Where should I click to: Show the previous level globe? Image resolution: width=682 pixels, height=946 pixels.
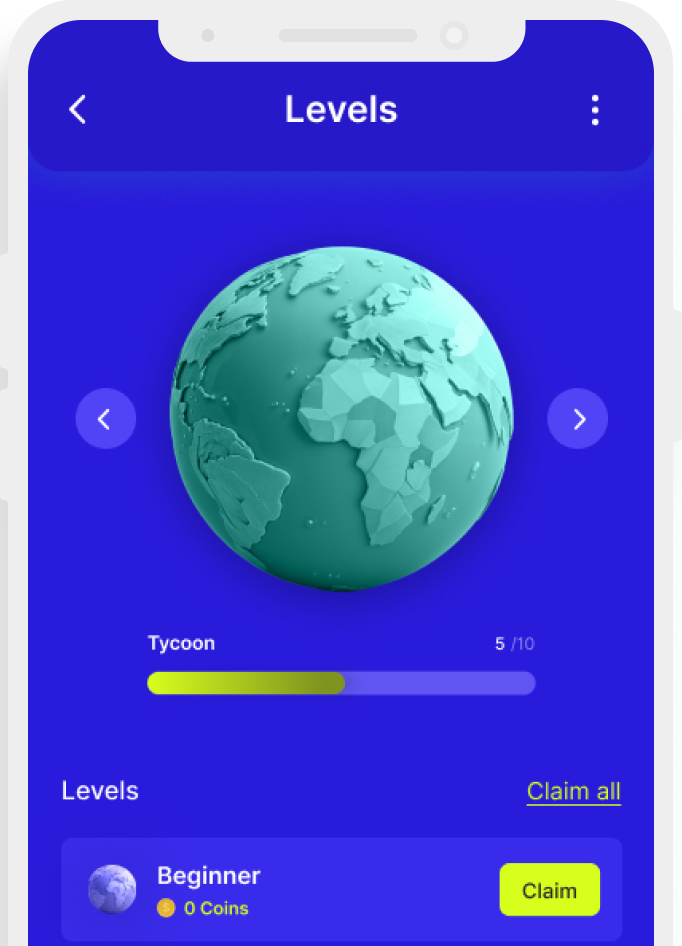105,419
